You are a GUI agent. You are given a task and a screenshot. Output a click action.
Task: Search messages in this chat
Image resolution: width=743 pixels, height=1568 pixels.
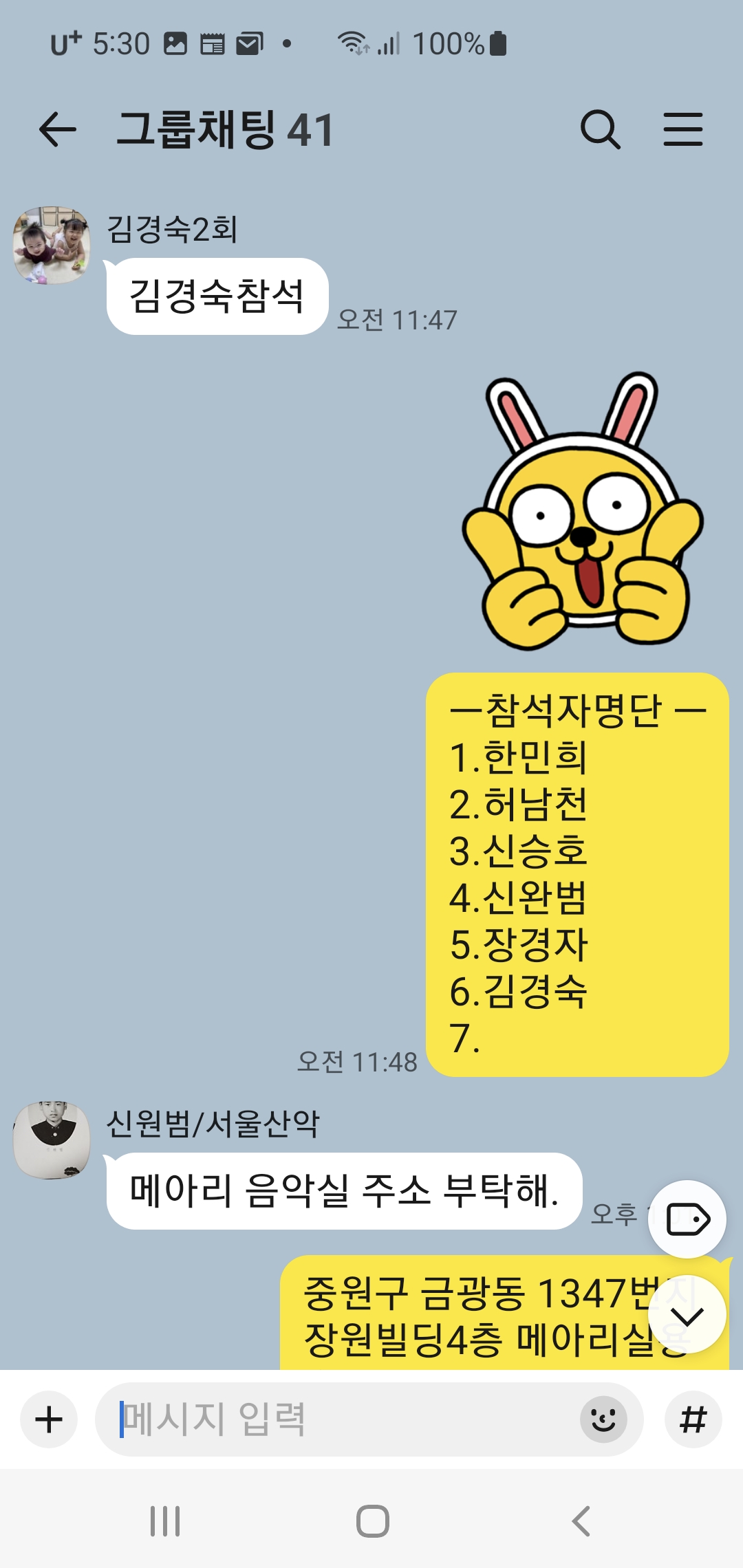coord(601,130)
